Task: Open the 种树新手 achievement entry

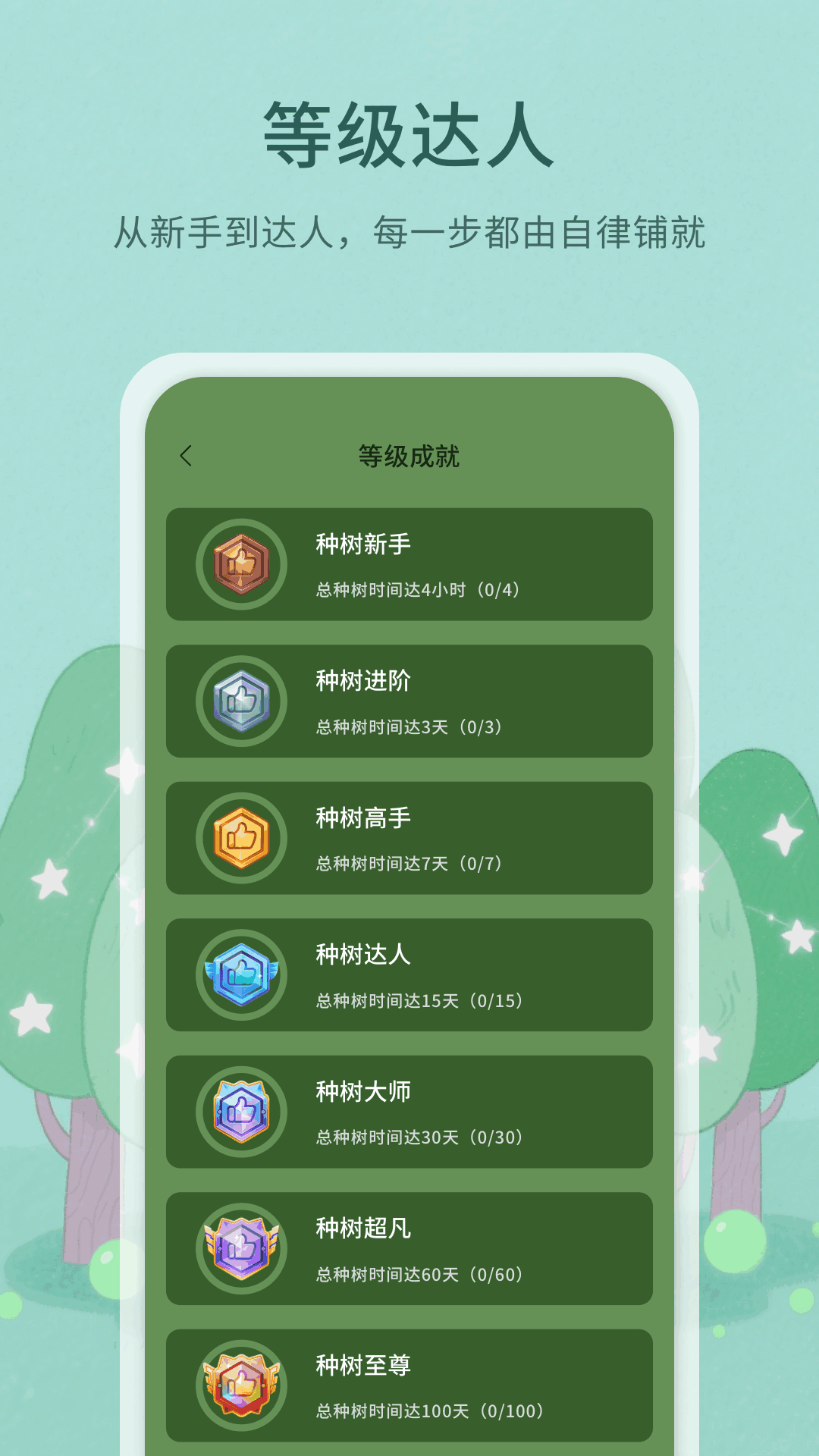Action: pos(409,565)
